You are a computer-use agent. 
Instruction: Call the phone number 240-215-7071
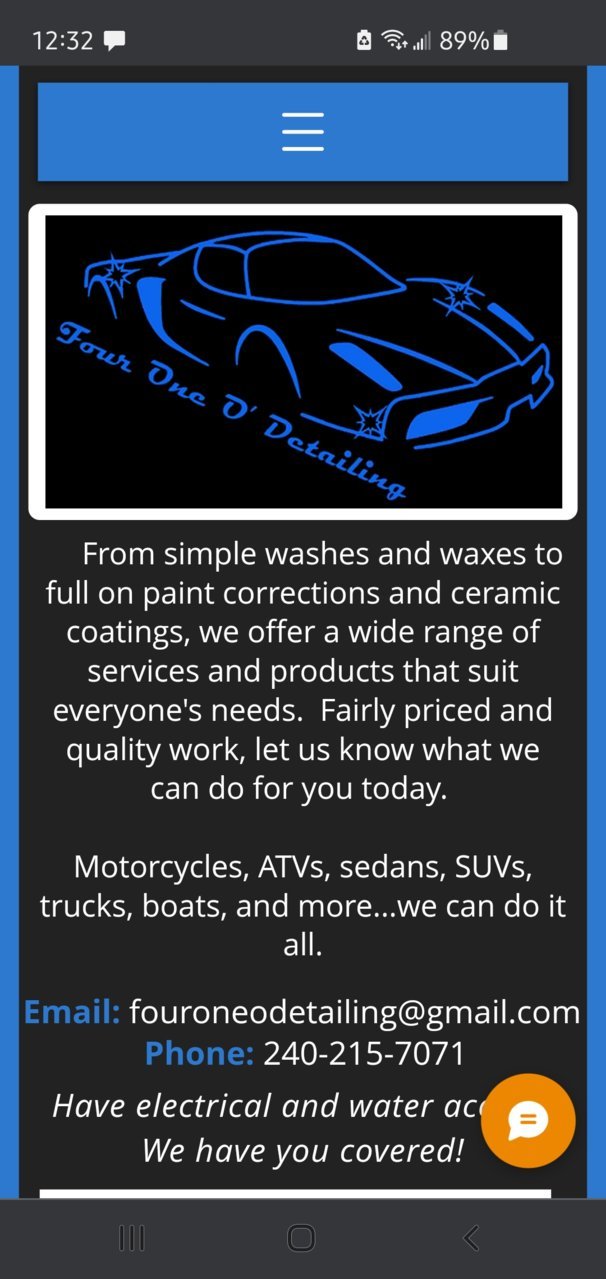364,1053
